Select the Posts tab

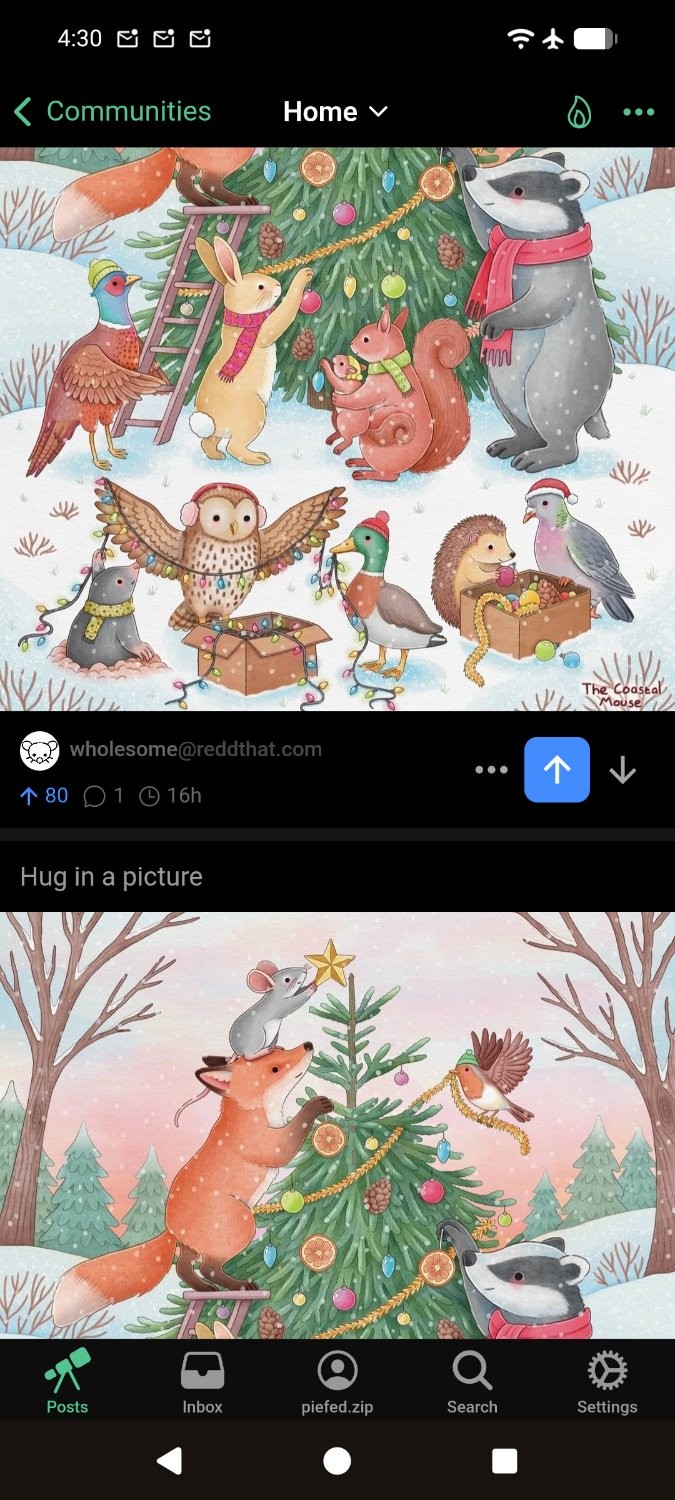coord(67,1381)
